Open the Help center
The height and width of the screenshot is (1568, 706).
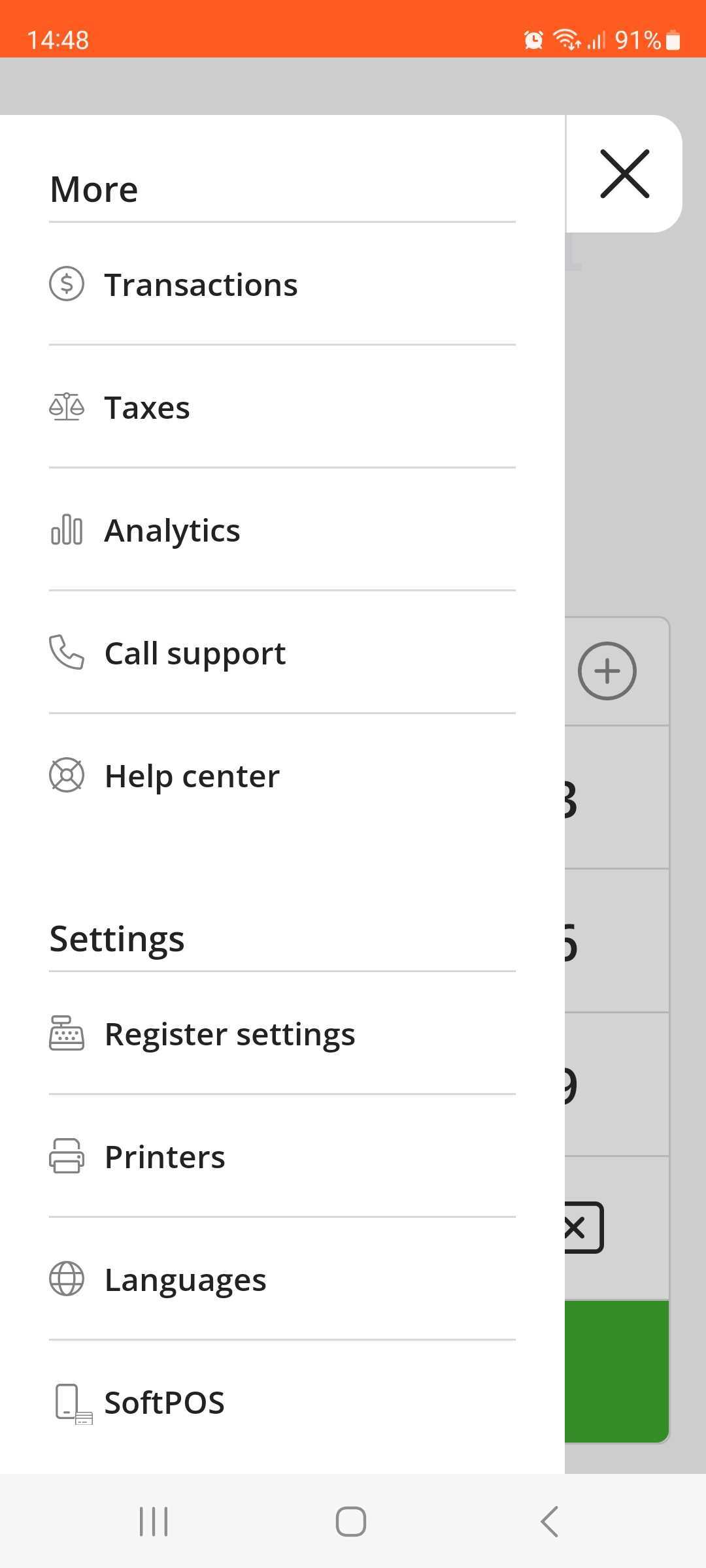coord(192,776)
